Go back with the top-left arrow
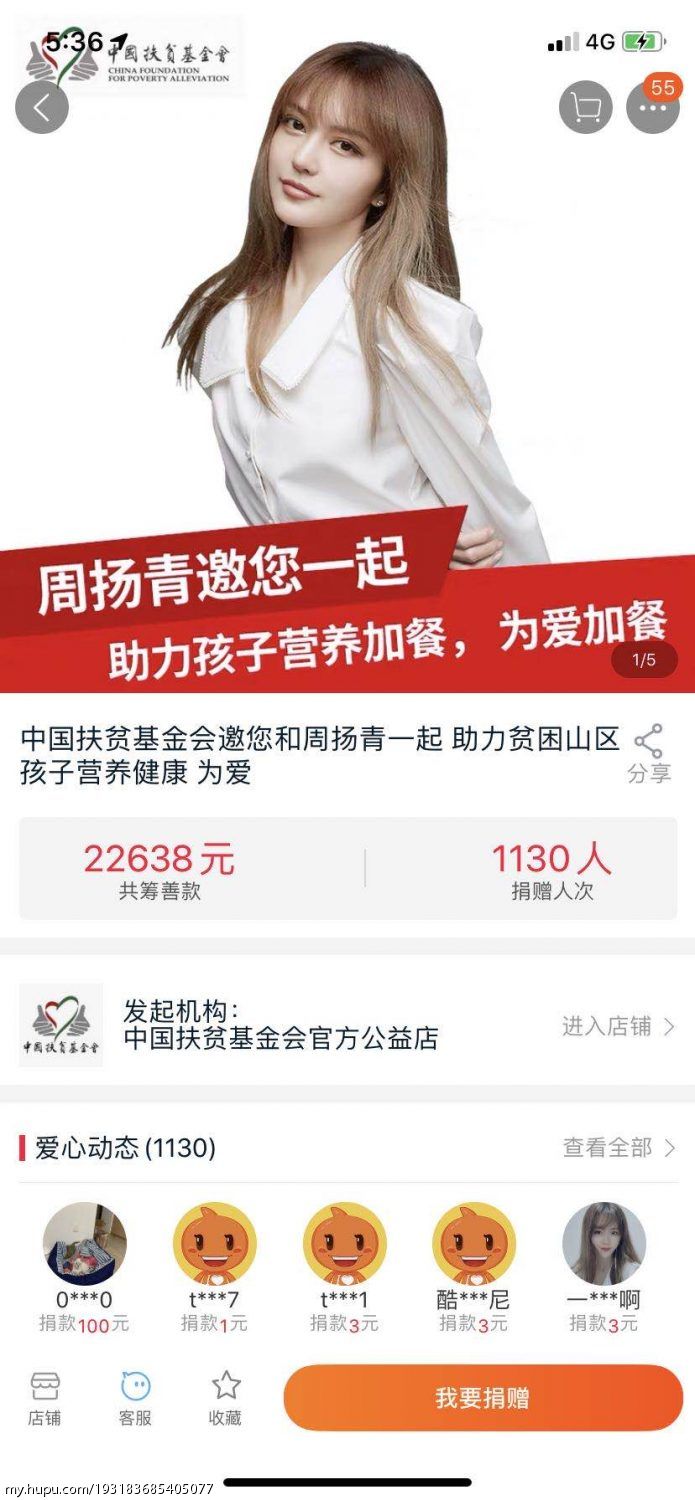Viewport: 695px width, 1500px height. tap(42, 107)
